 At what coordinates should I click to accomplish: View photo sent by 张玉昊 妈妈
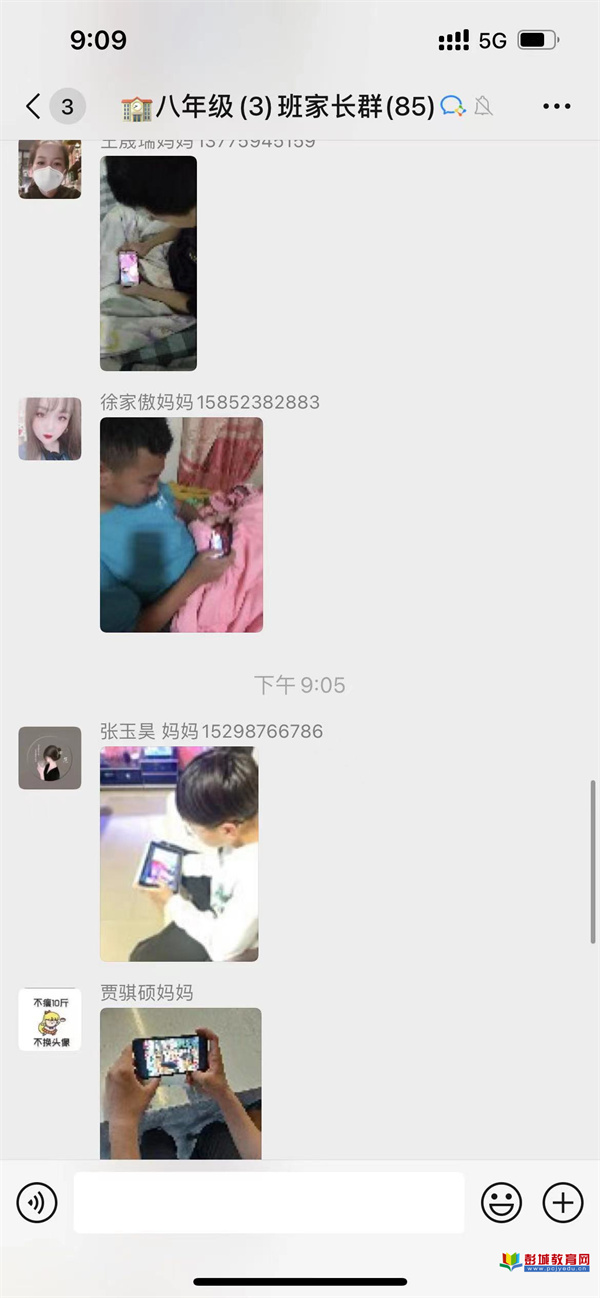pos(179,853)
